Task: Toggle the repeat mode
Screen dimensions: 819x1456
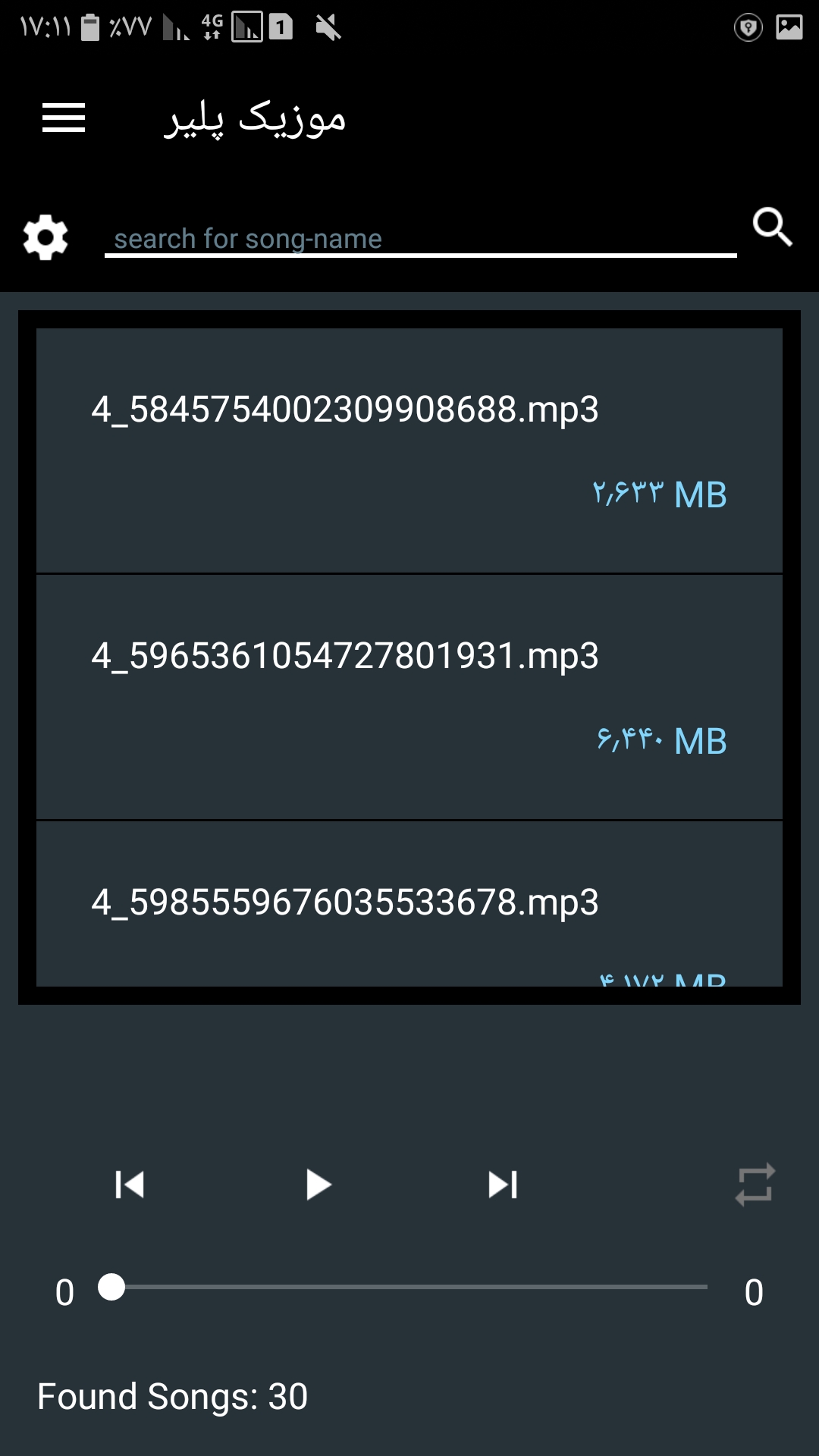Action: (x=755, y=1185)
